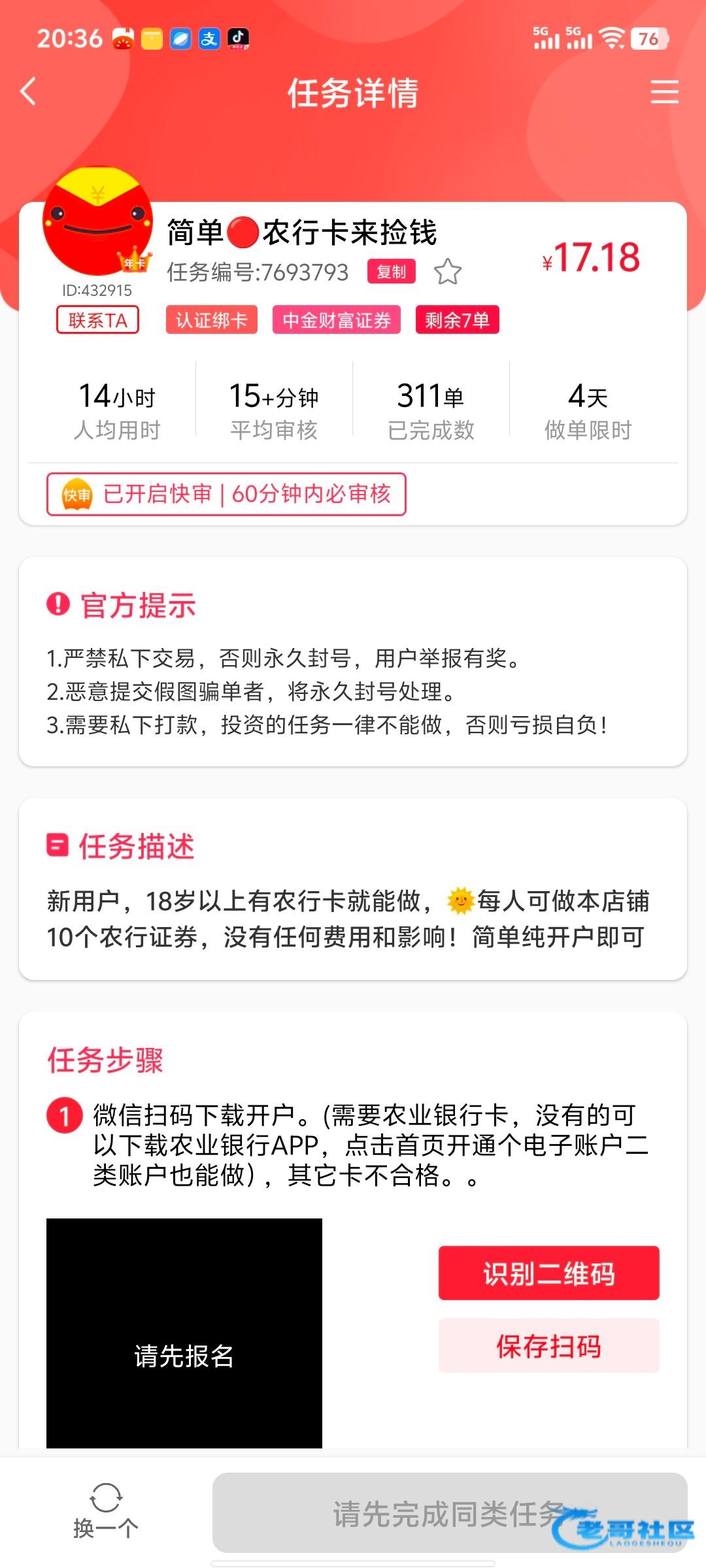Viewport: 706px width, 1568px height.
Task: Tap the 保存扫码 button
Action: (548, 1346)
